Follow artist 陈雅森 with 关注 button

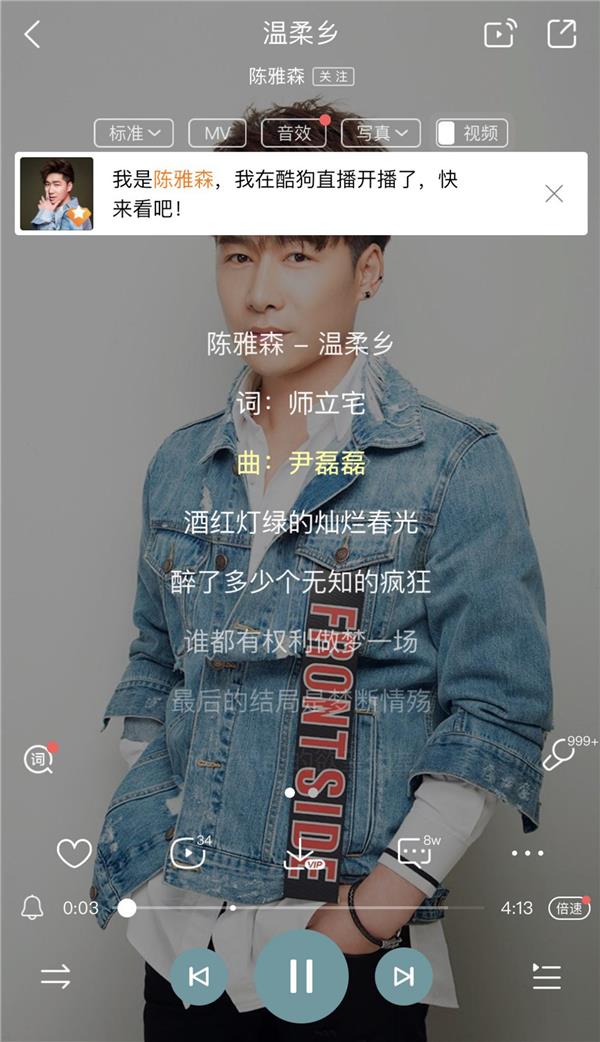tap(333, 76)
